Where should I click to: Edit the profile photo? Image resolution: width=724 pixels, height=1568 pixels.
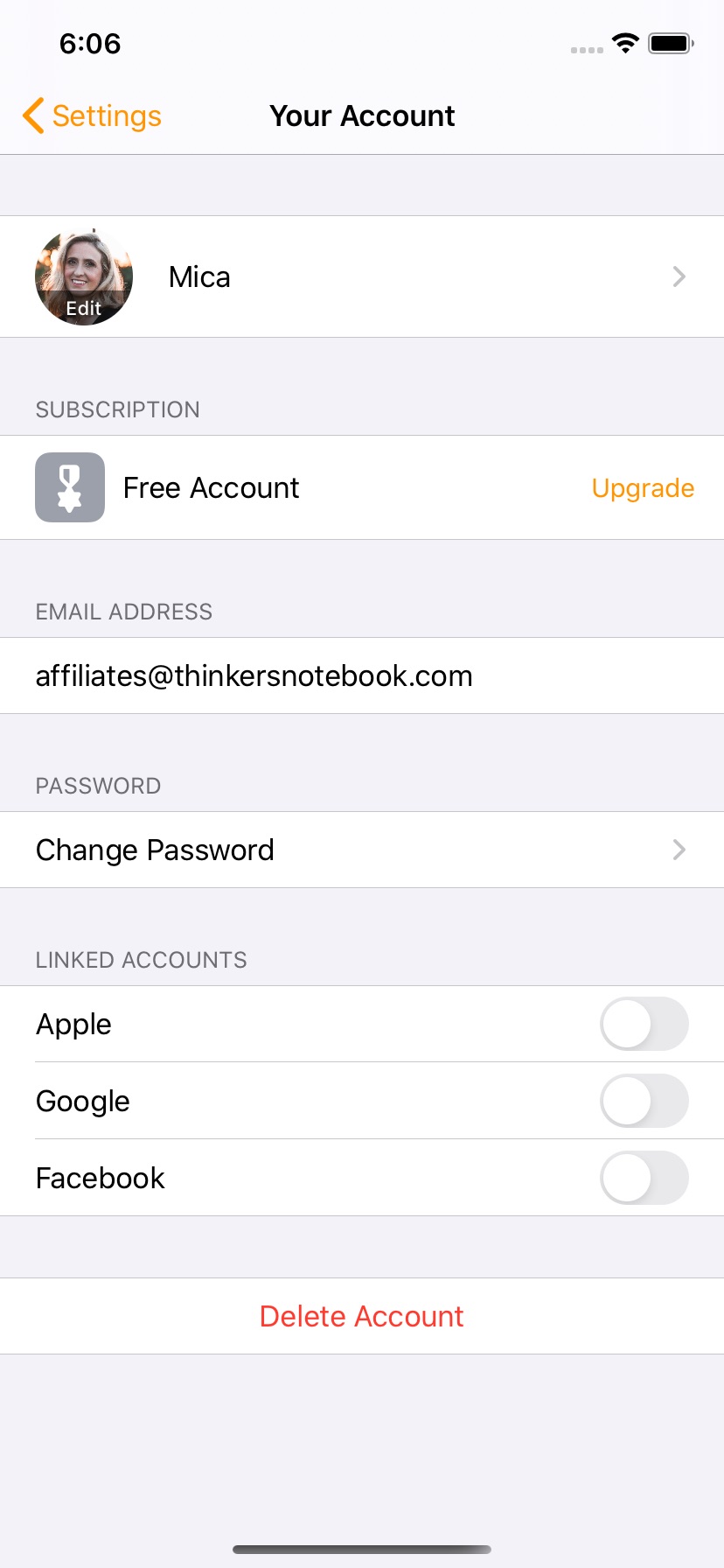[x=84, y=277]
